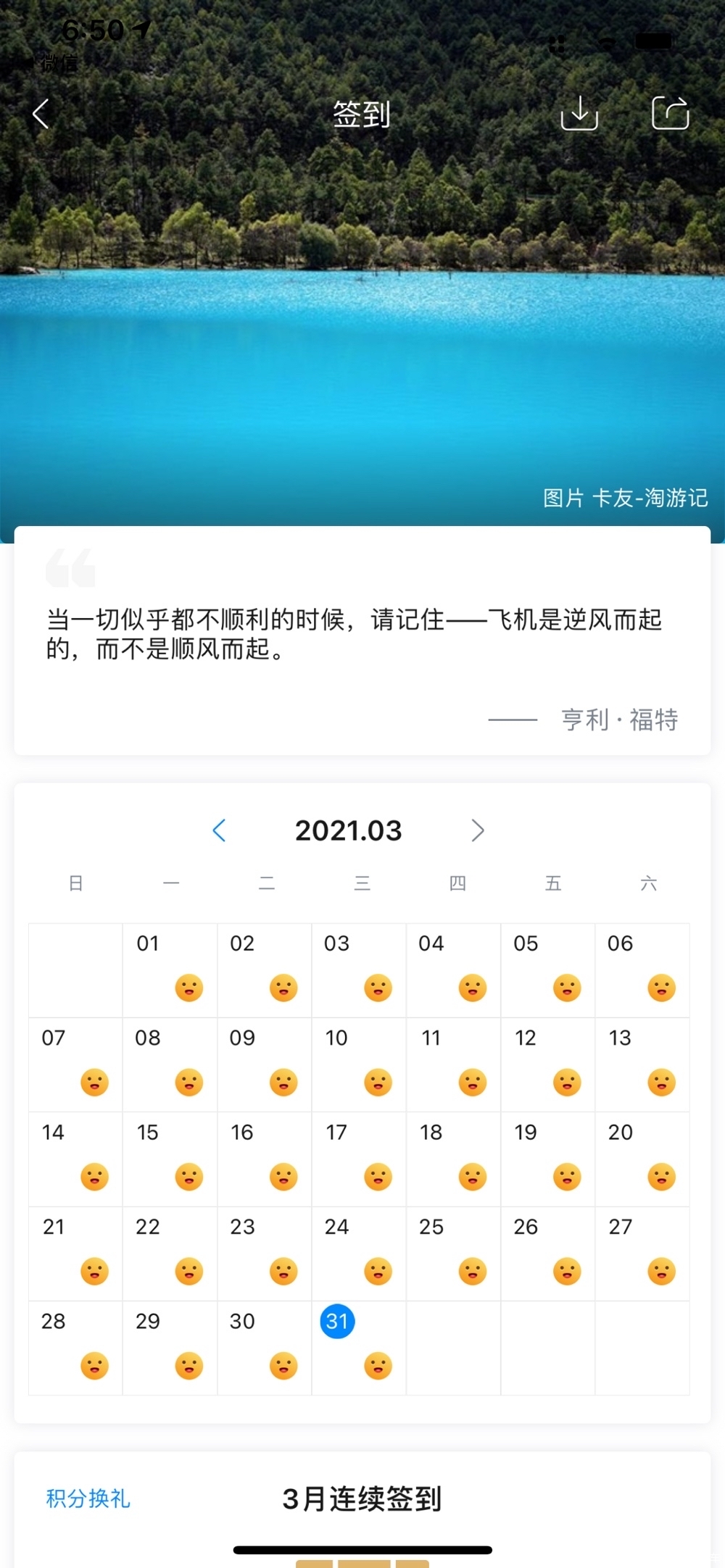This screenshot has height=1568, width=725.
Task: Go back from the 签到 page
Action: (x=41, y=114)
